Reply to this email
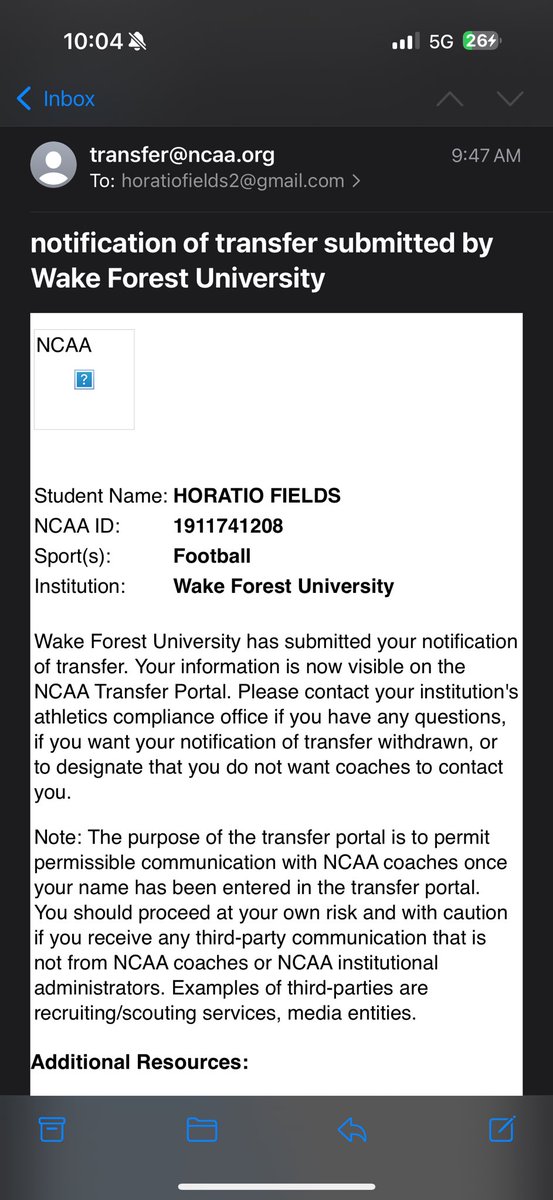Screen dimensions: 553x1200 (352, 1131)
